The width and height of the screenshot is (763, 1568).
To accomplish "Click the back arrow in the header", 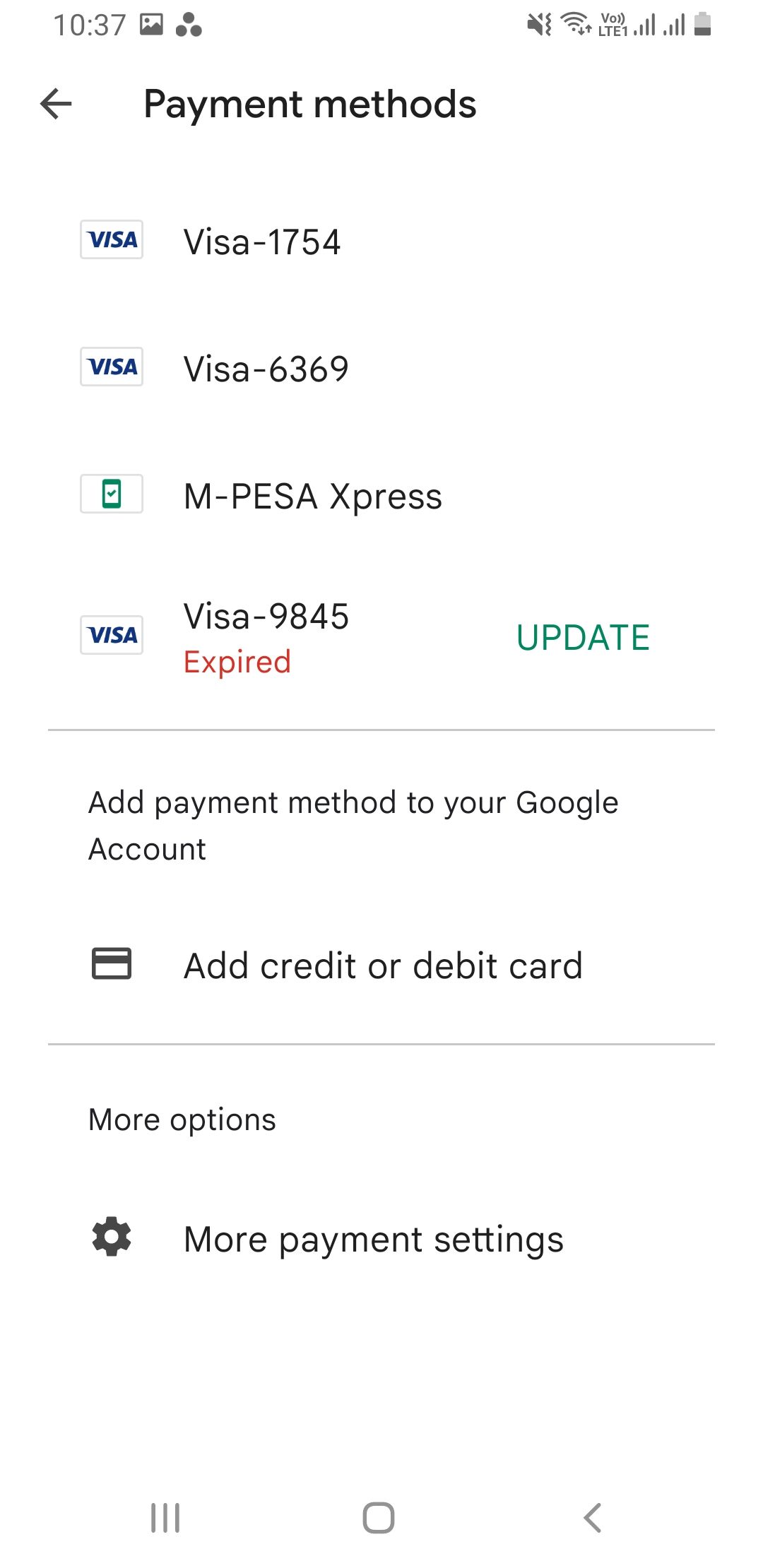I will click(54, 105).
